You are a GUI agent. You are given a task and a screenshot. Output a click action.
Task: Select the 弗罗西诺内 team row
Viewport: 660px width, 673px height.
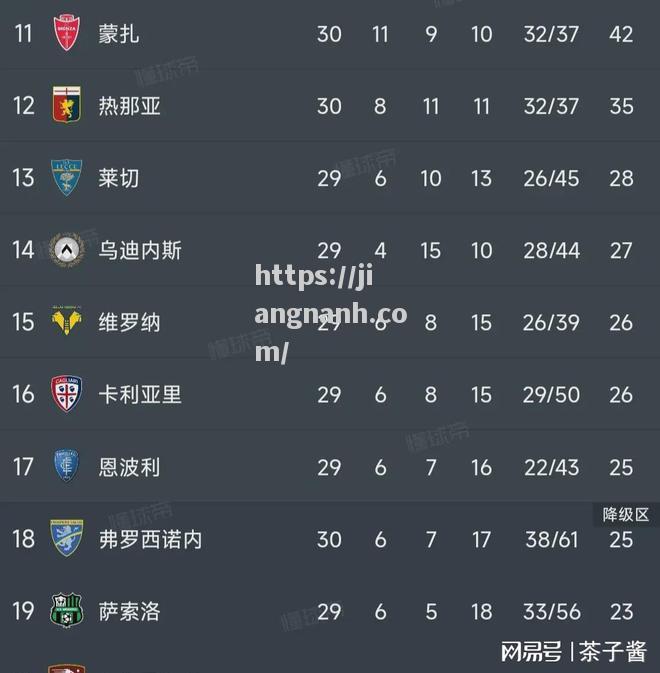(150, 539)
